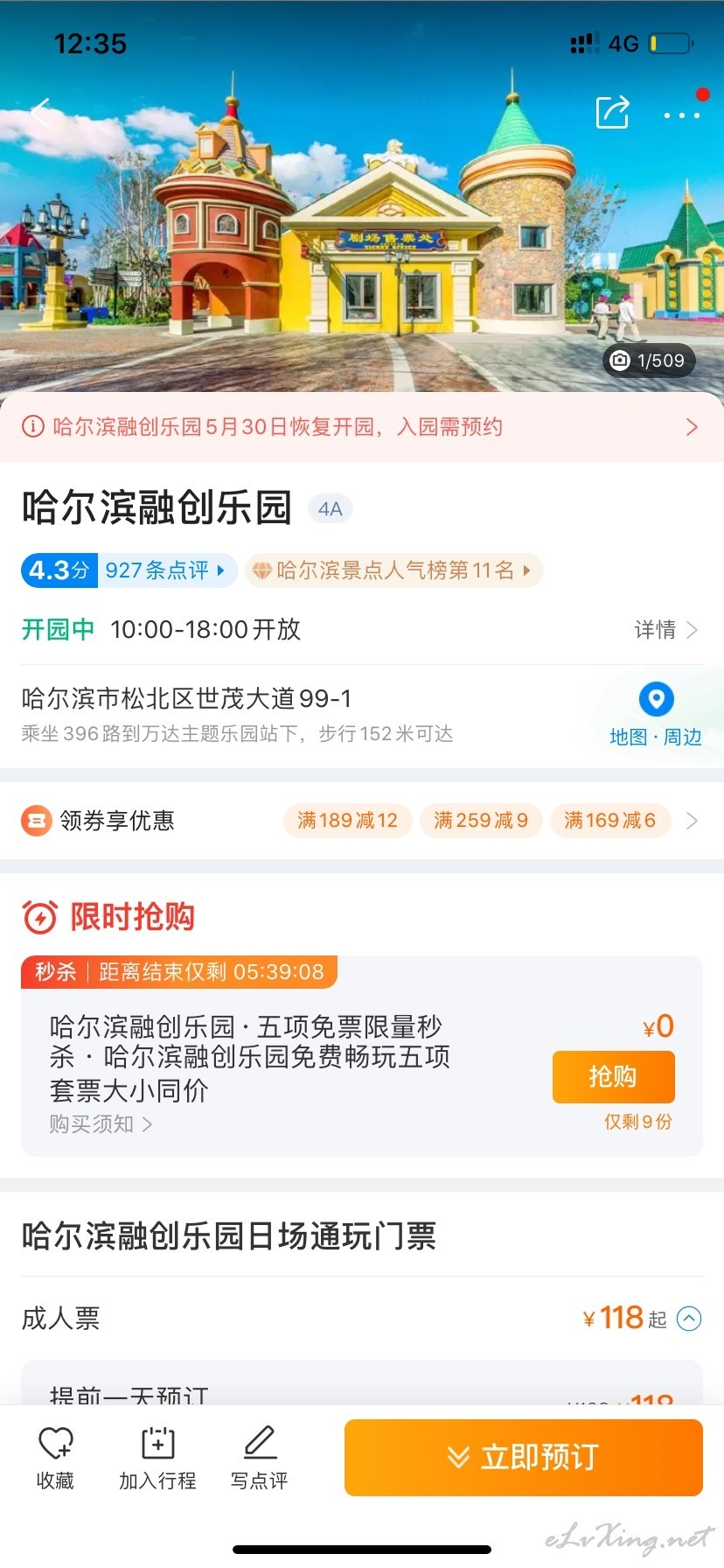The width and height of the screenshot is (724, 1568).
Task: Open 购买须知 purchase notes
Action: [x=101, y=1124]
